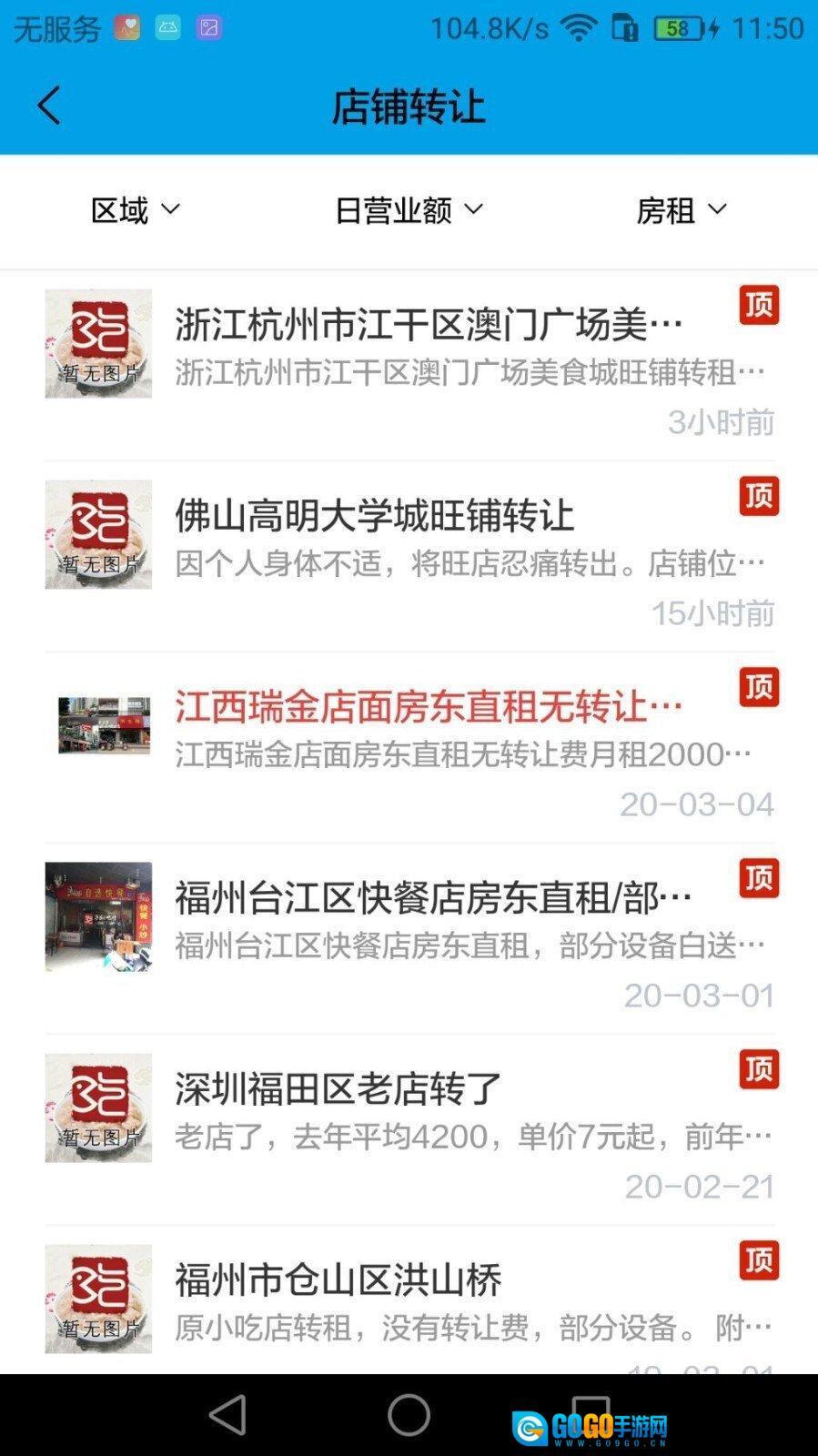Select 深圳福田区老店转了 listing
Screen dimensions: 818x1456
tap(338, 1089)
